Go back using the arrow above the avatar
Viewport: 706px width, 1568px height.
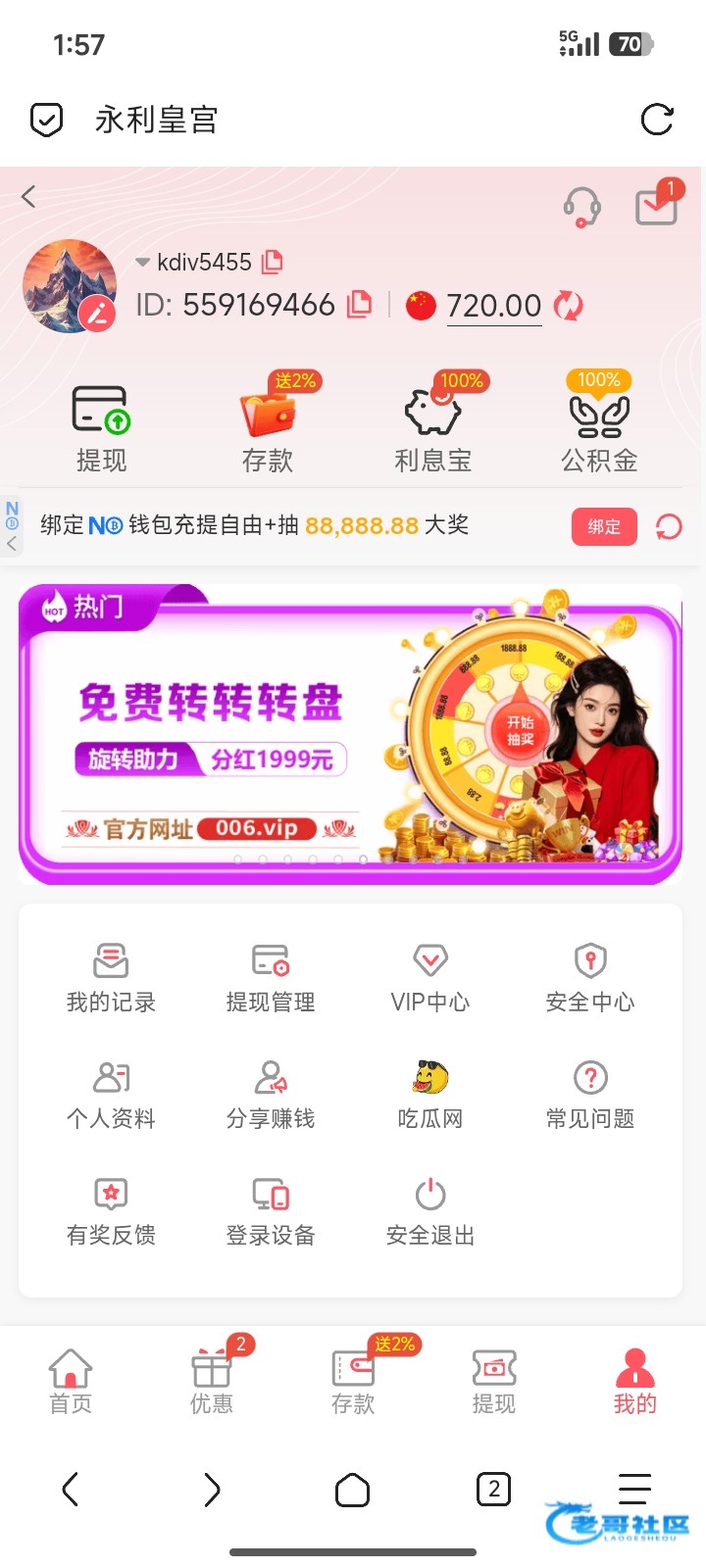28,197
